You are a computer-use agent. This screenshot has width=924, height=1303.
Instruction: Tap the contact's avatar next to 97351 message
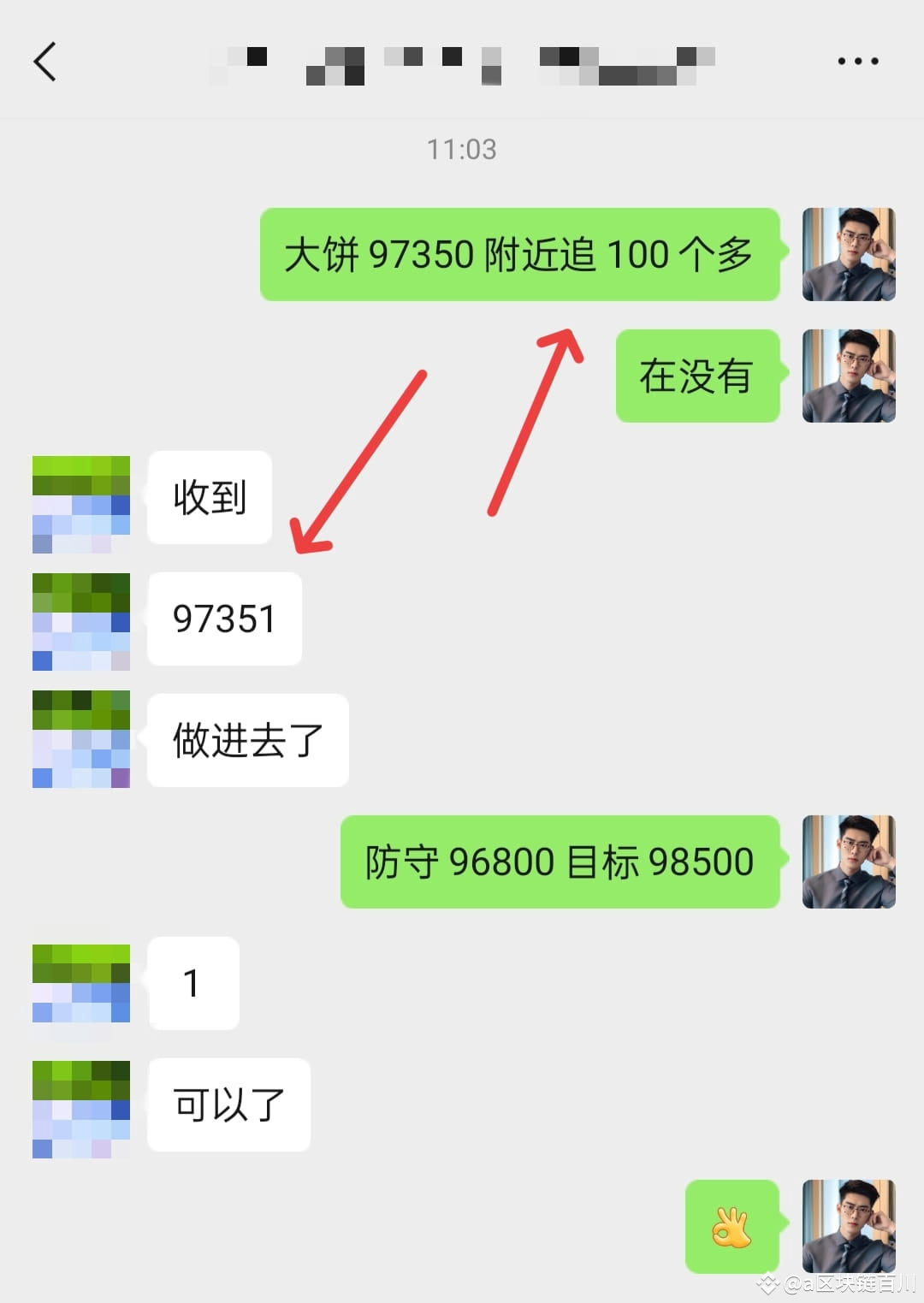point(80,620)
